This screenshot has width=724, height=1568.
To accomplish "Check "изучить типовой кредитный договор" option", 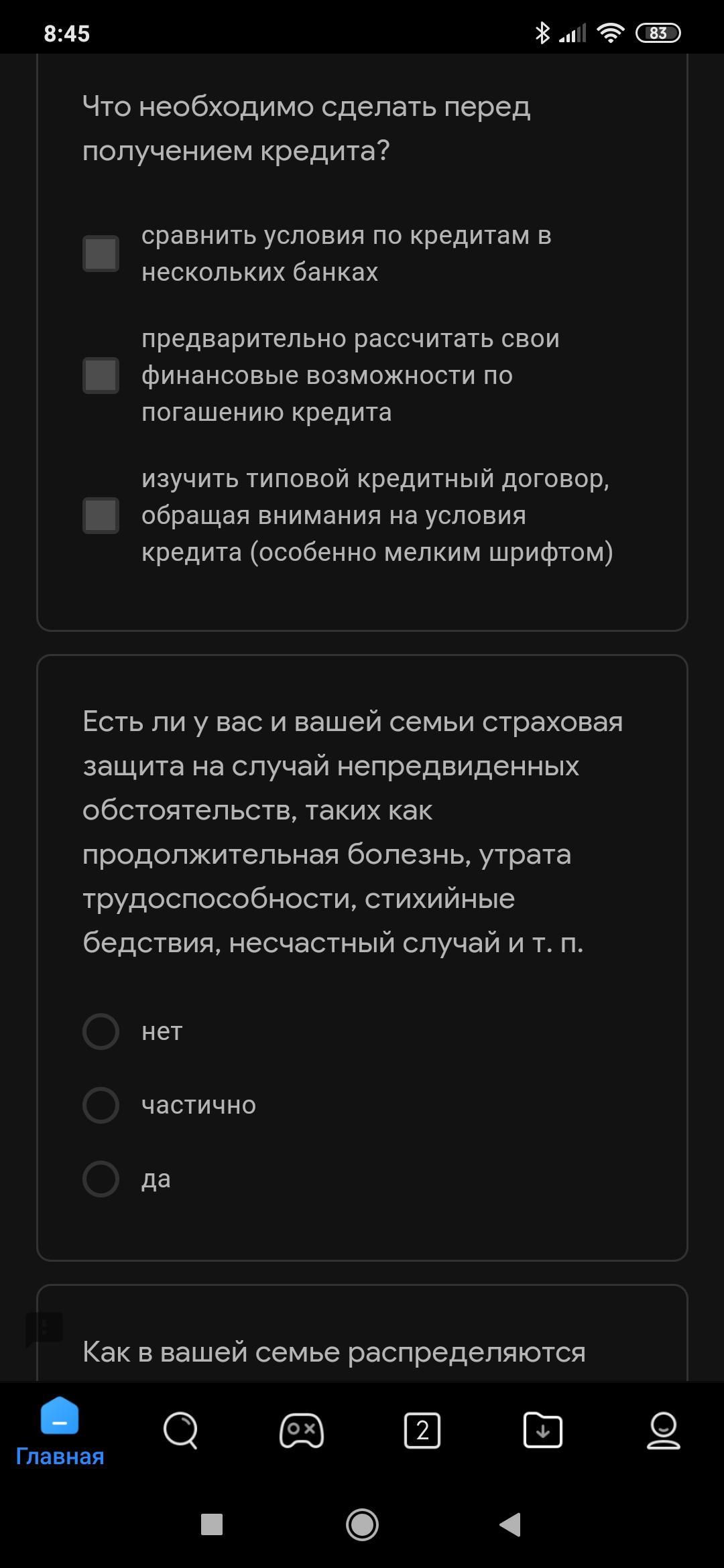I will click(101, 515).
